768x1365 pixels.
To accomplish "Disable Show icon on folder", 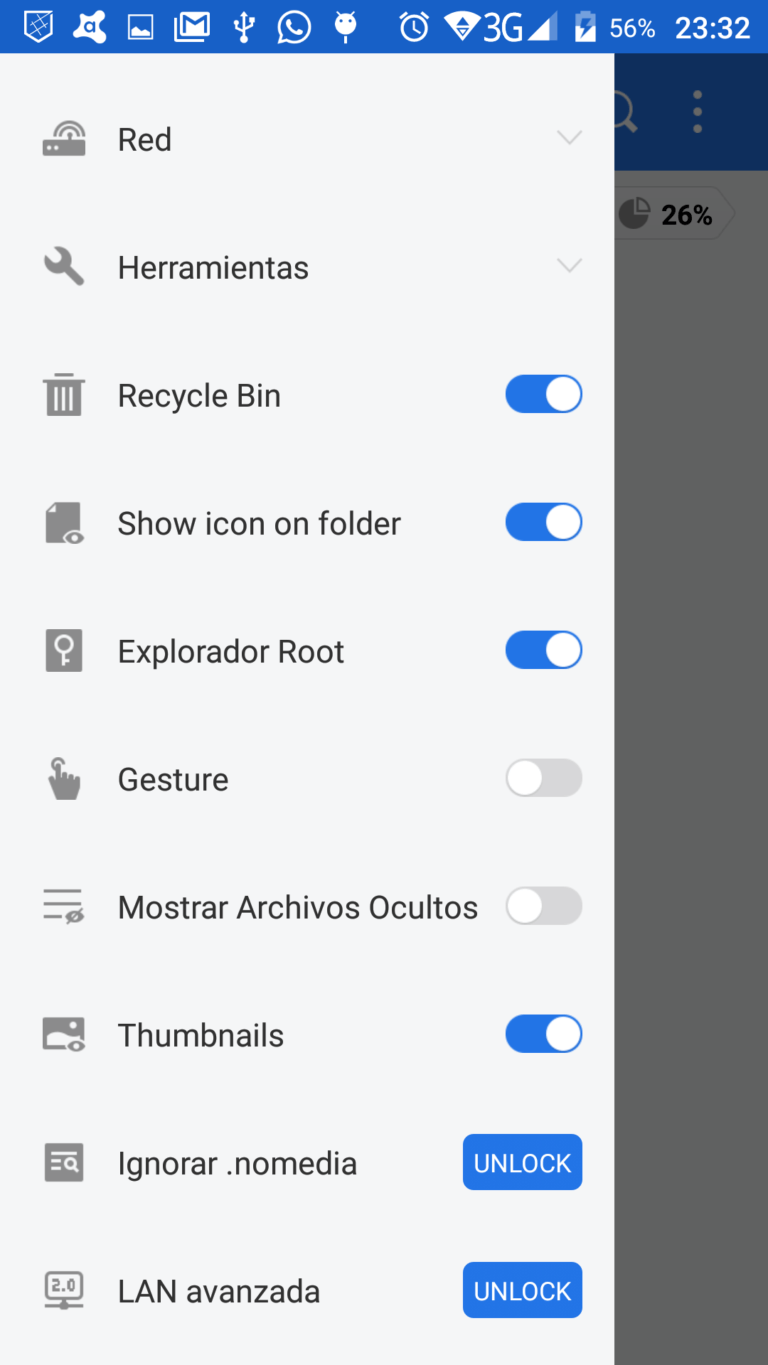I will 543,522.
